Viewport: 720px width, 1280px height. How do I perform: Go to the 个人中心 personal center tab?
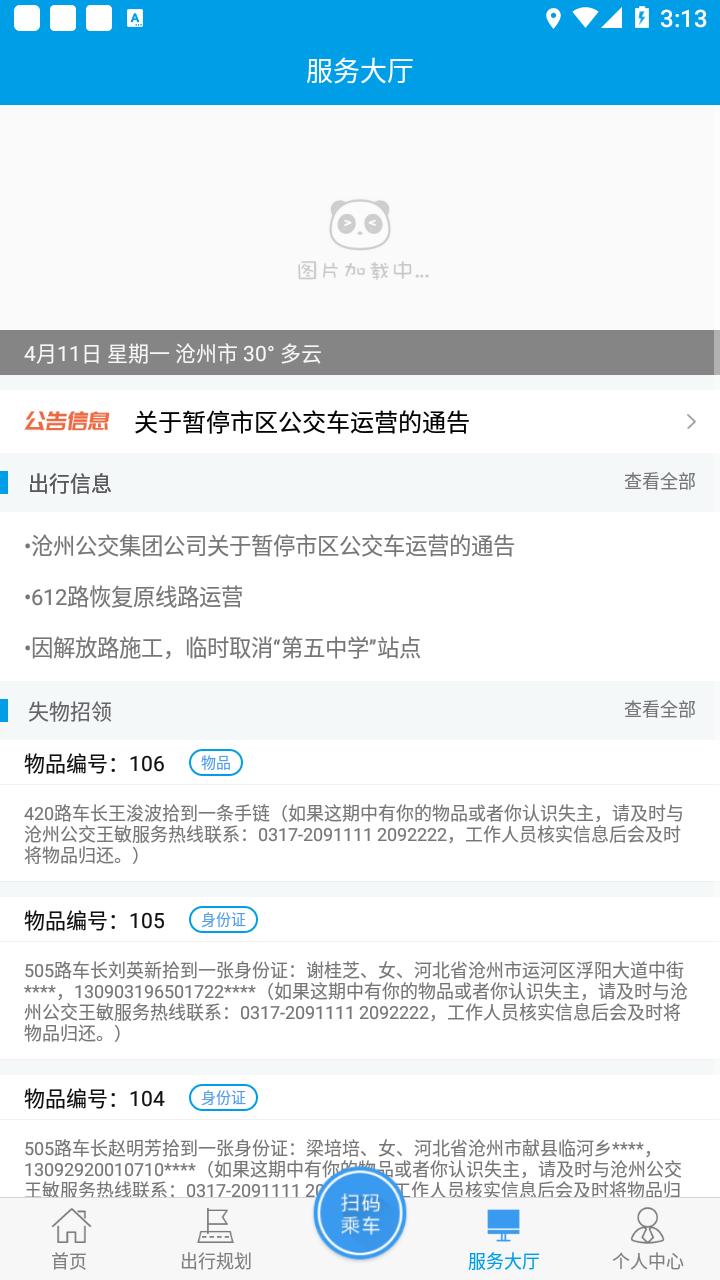[647, 1238]
